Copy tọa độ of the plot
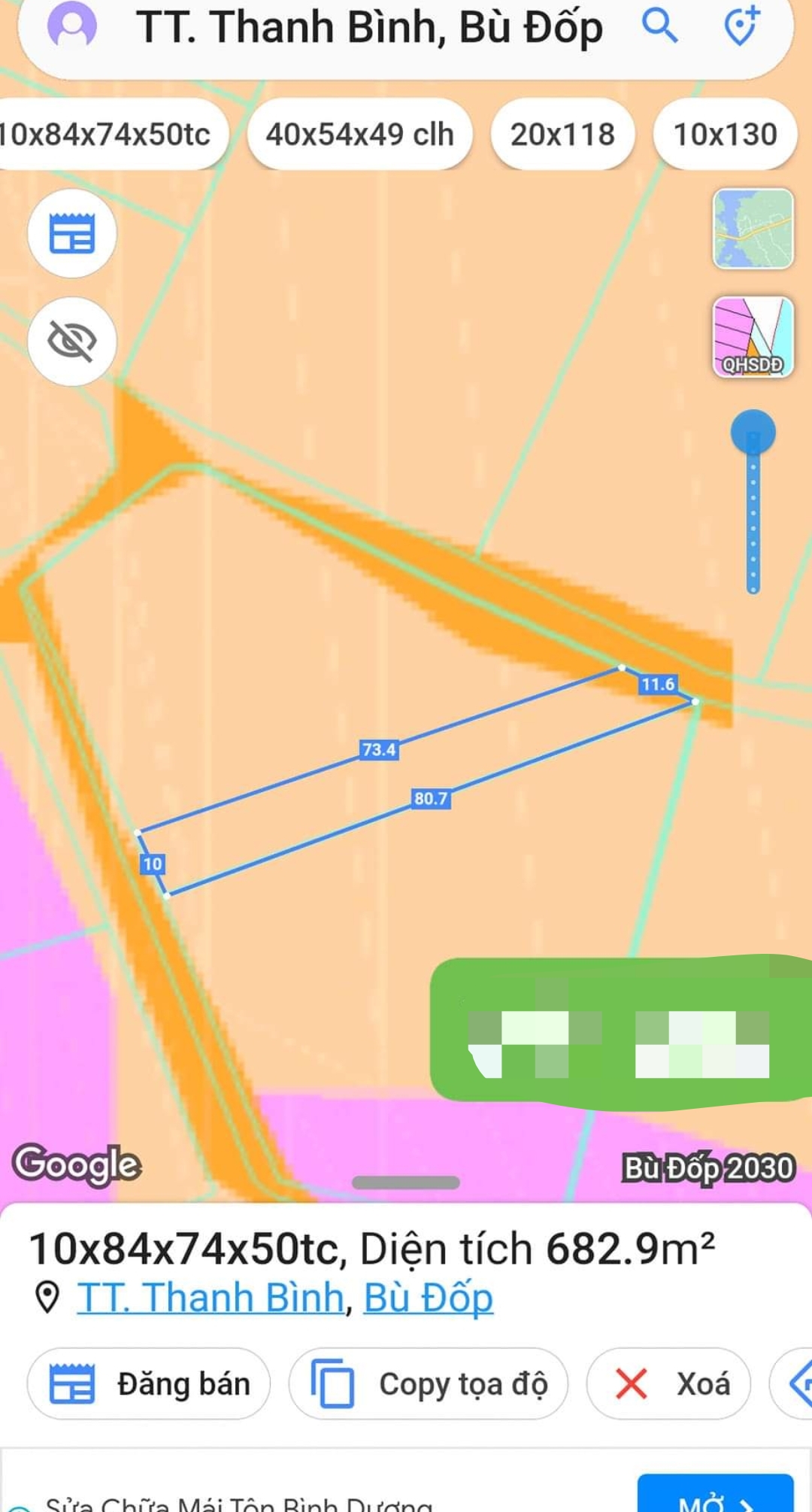This screenshot has width=812, height=1512. click(429, 1384)
